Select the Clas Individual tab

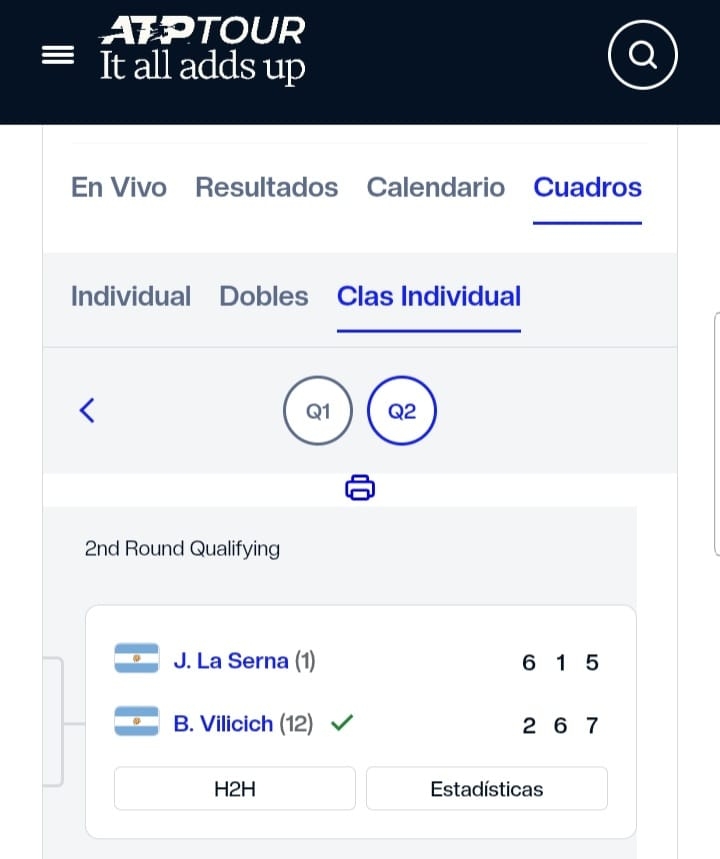pyautogui.click(x=429, y=296)
